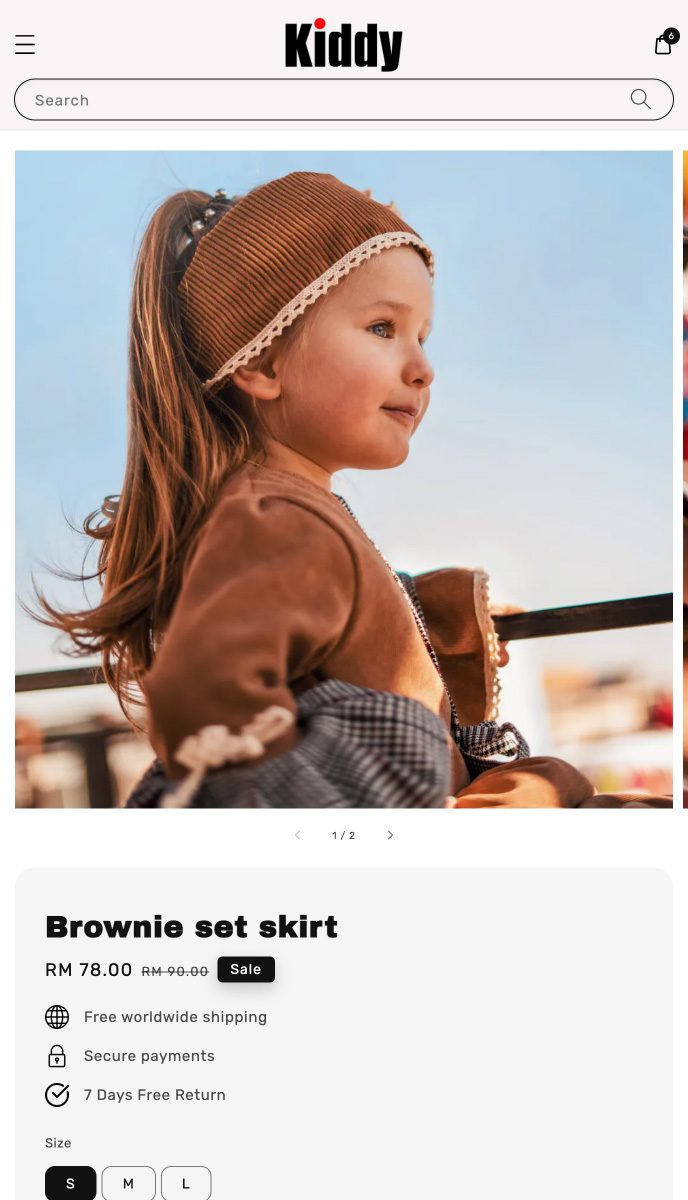Tap the magnifier search icon

tap(641, 99)
